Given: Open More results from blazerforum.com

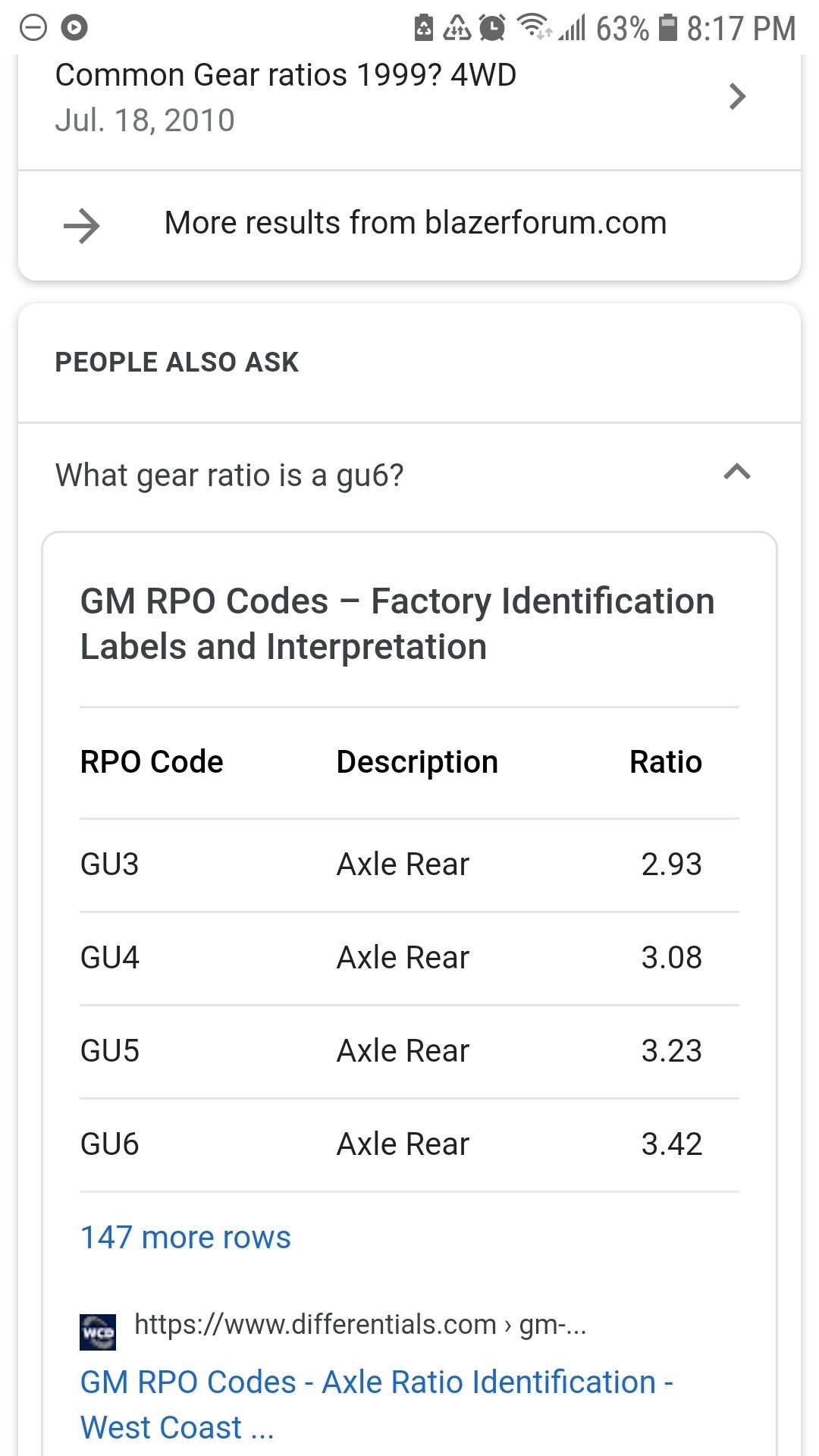Looking at the screenshot, I should (x=415, y=224).
